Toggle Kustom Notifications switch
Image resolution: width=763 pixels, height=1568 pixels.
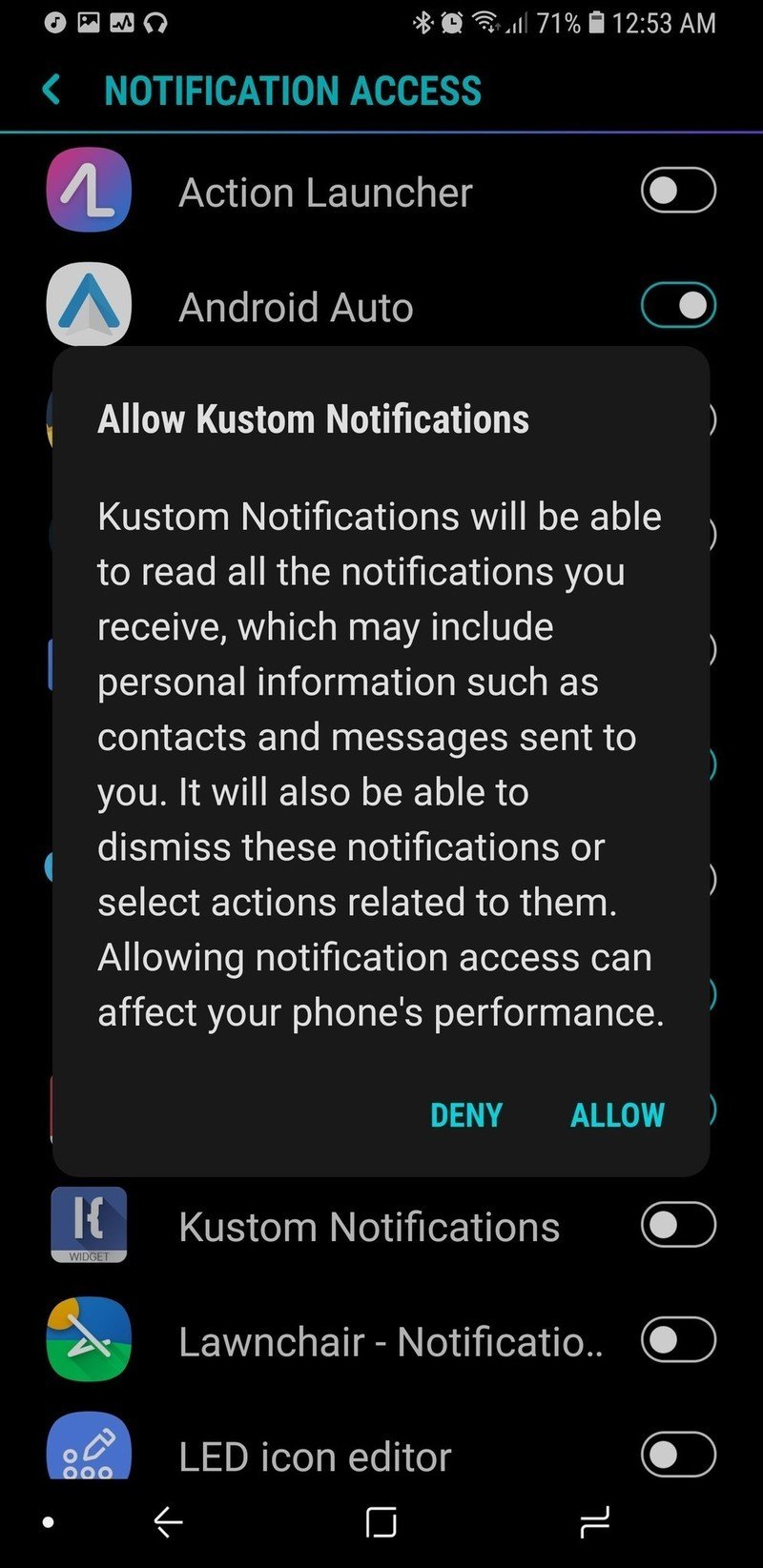coord(677,1225)
